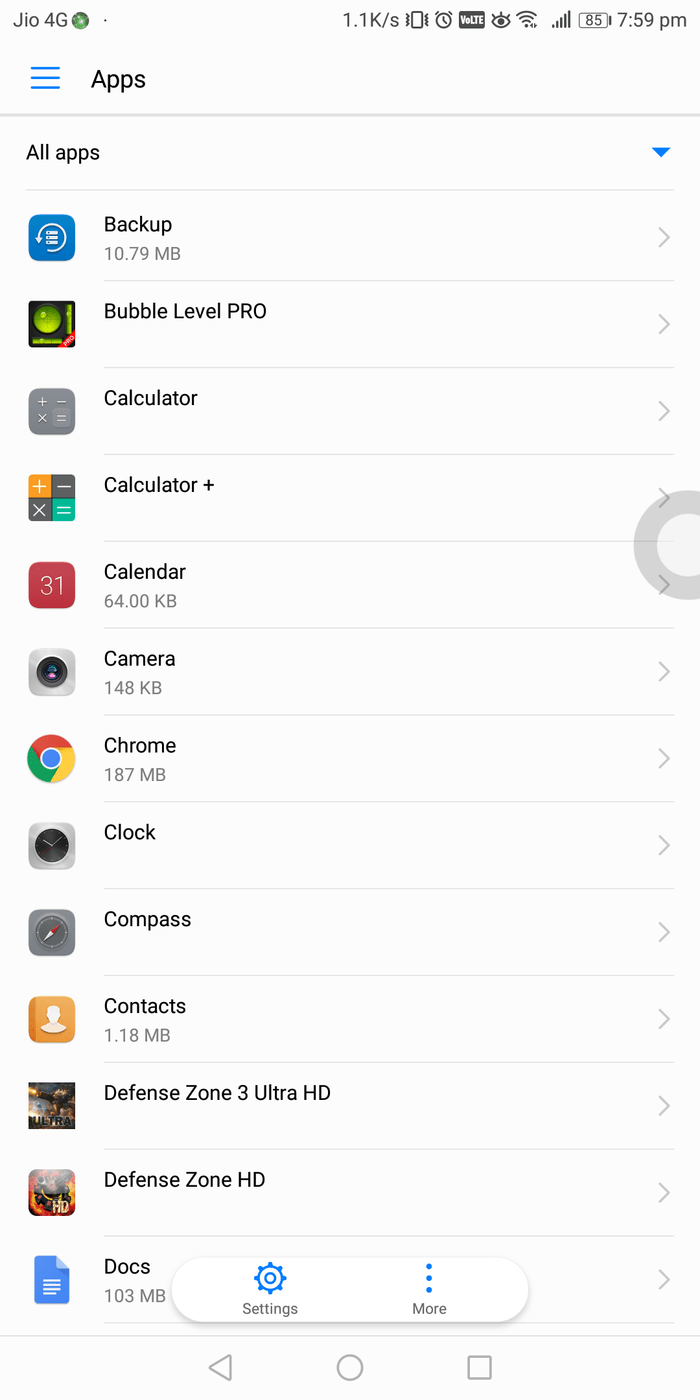700x1400 pixels.
Task: Tap the floating assistive circle button
Action: [x=672, y=545]
